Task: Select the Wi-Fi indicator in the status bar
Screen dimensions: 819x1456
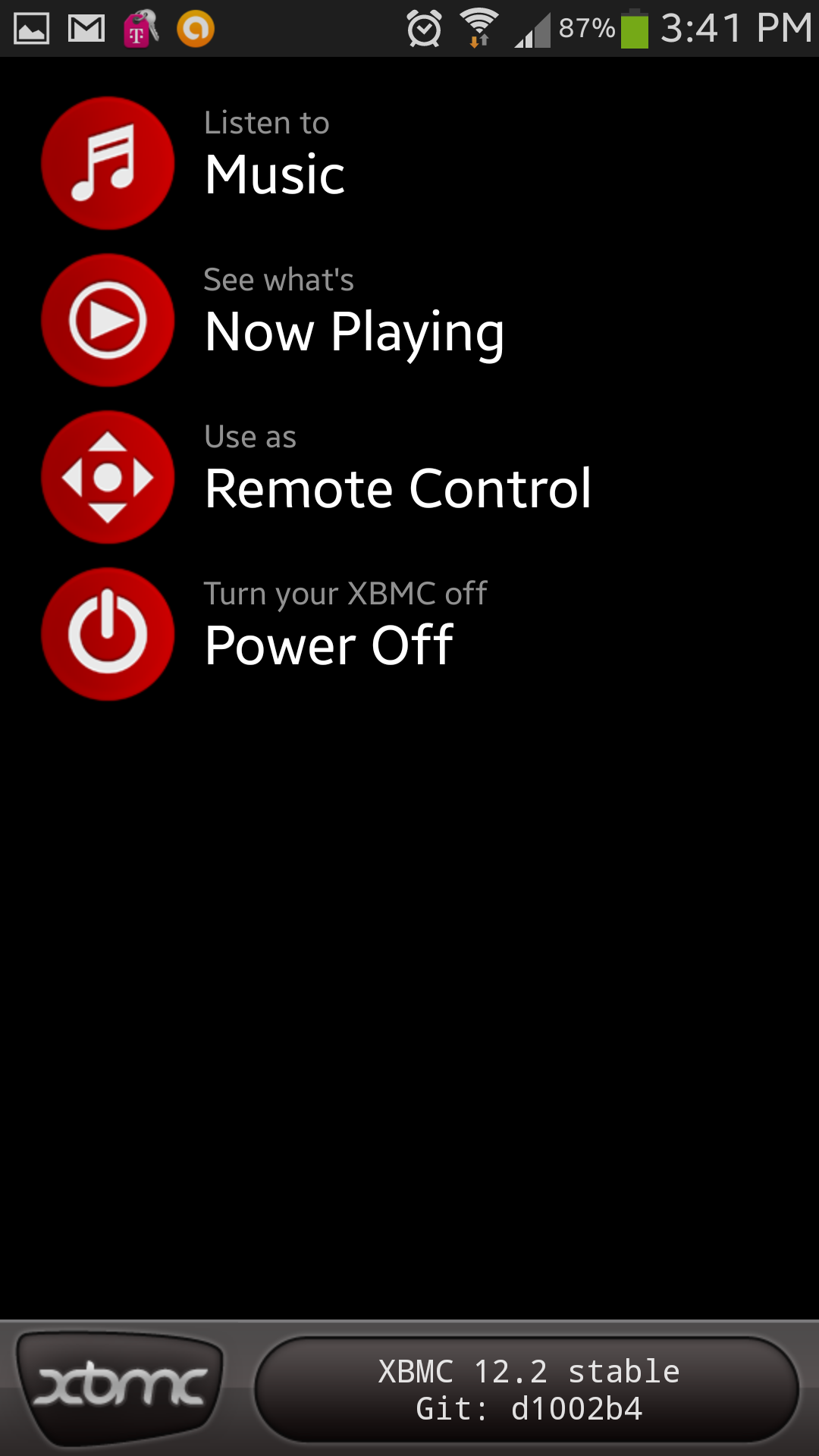Action: click(x=478, y=26)
